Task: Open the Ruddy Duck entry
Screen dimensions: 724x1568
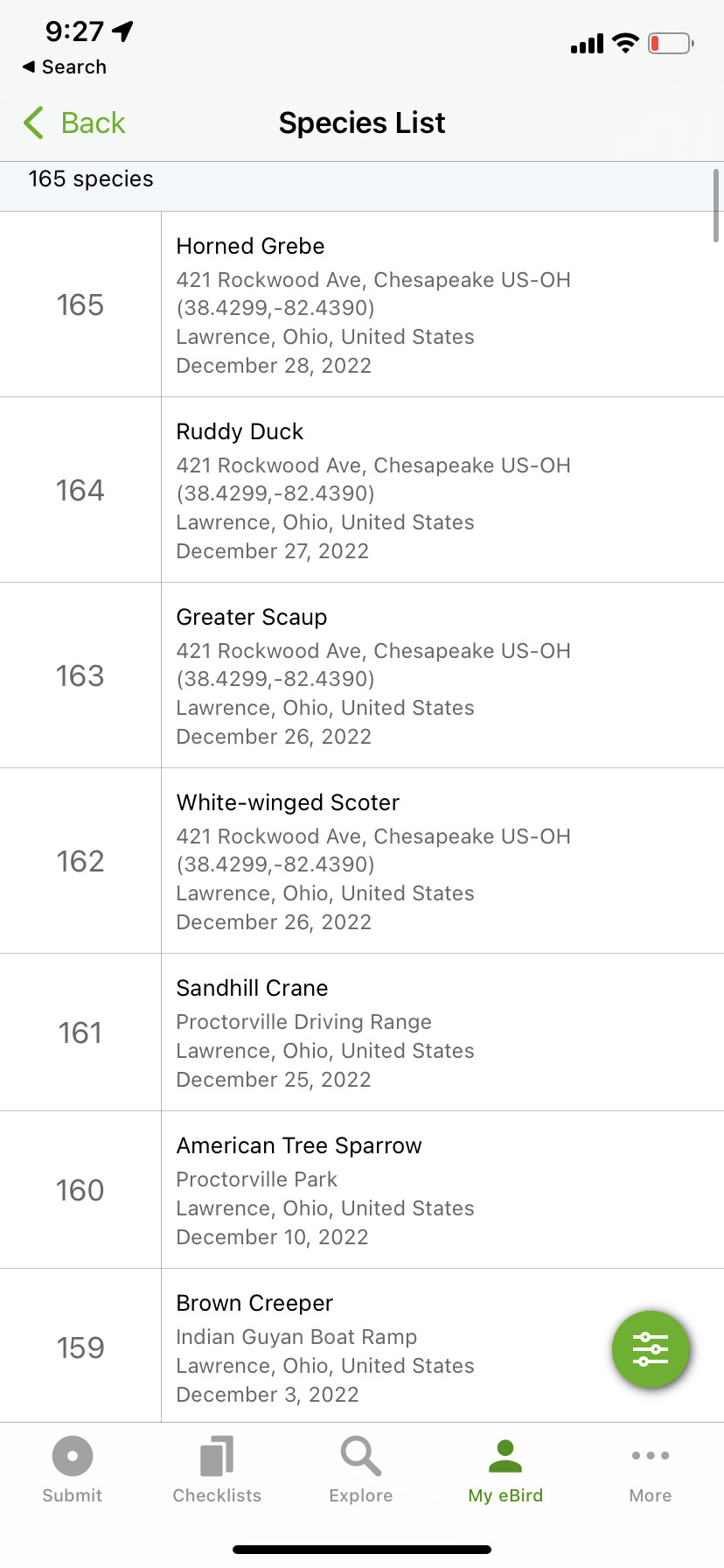Action: [362, 490]
